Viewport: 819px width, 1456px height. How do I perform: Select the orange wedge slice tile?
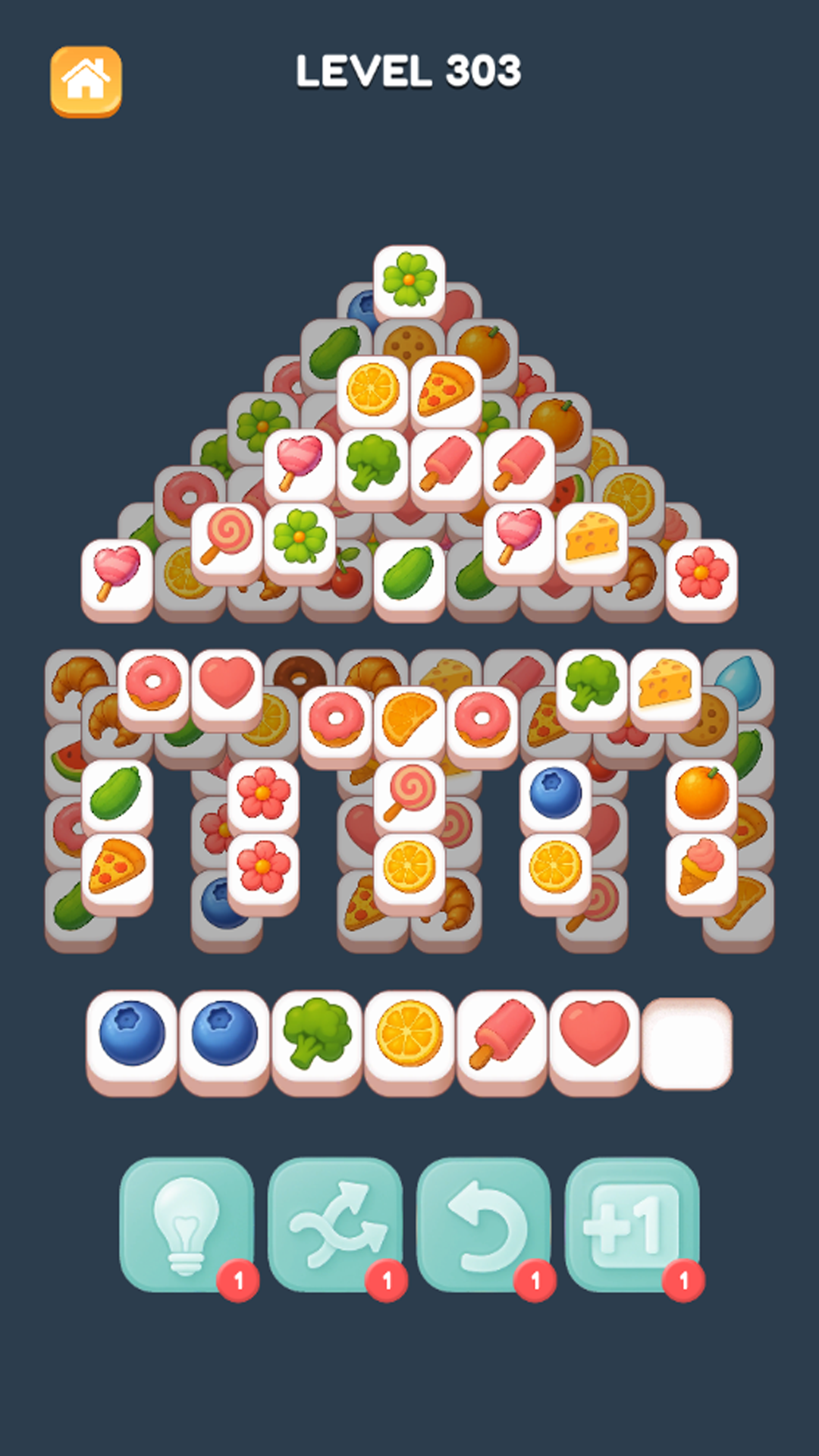point(409,720)
